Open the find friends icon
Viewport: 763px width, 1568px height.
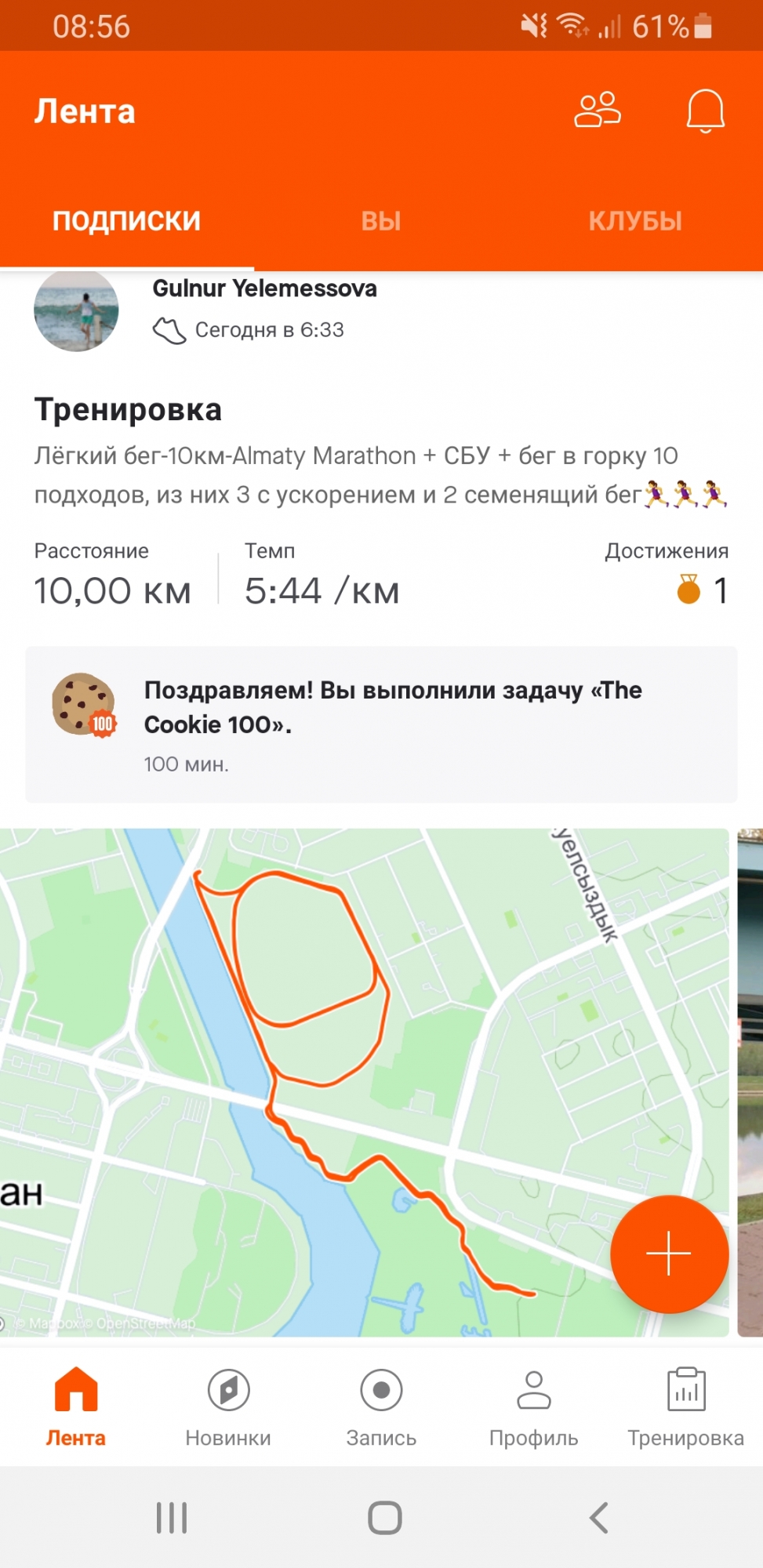[x=598, y=110]
